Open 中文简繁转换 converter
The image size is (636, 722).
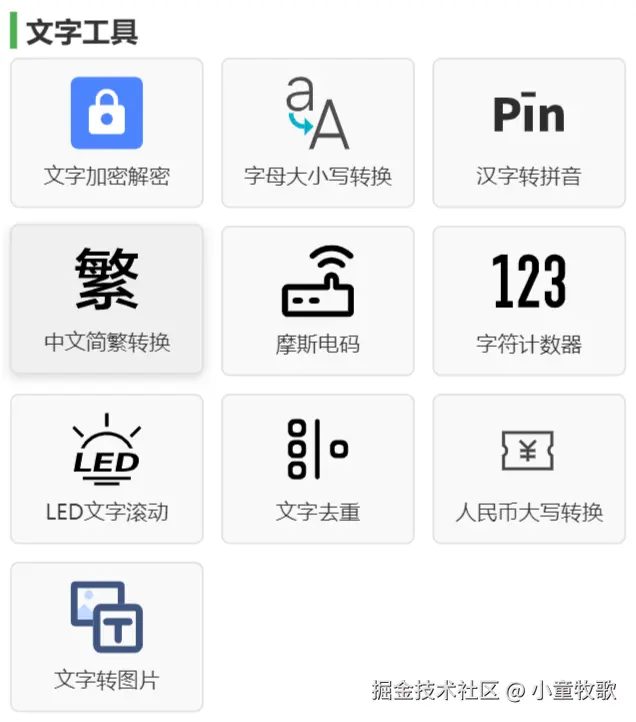coord(107,300)
